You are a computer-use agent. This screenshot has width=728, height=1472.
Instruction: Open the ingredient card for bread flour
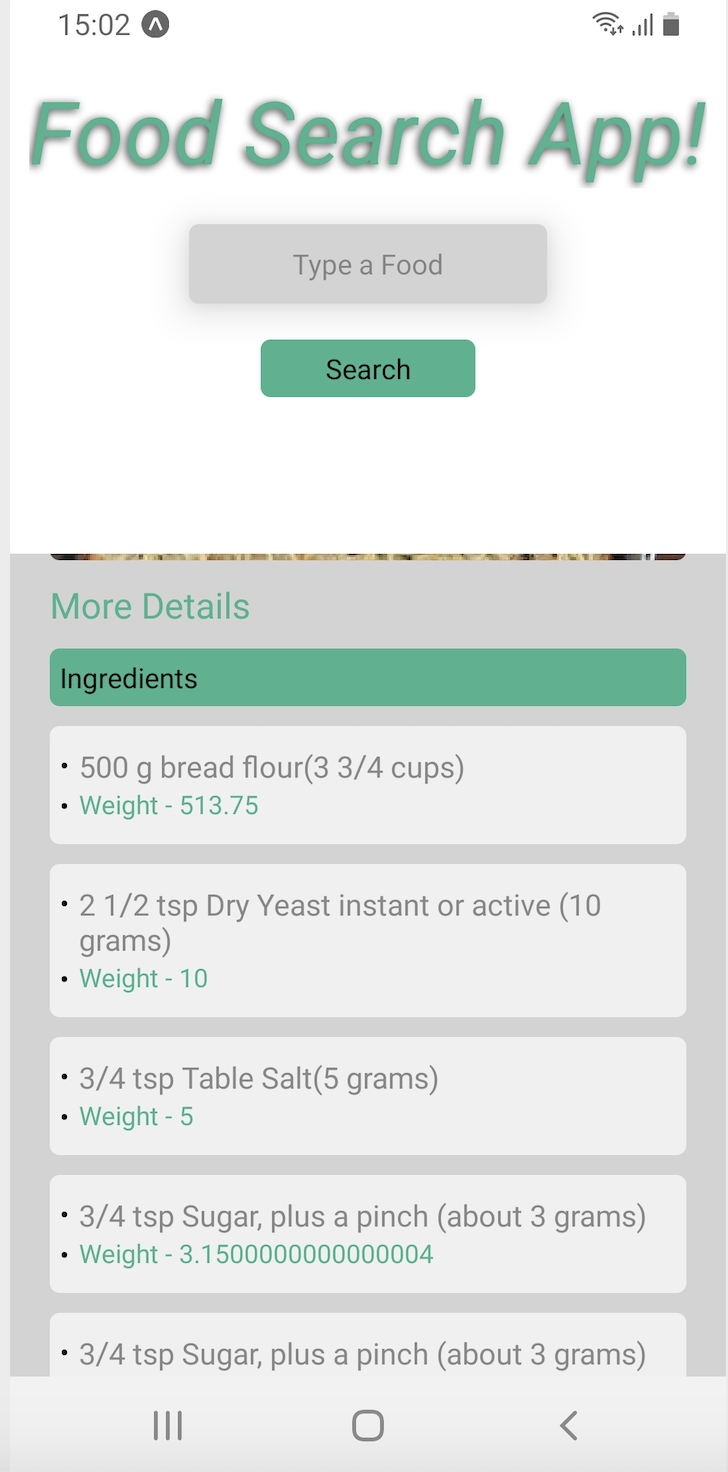click(x=368, y=785)
